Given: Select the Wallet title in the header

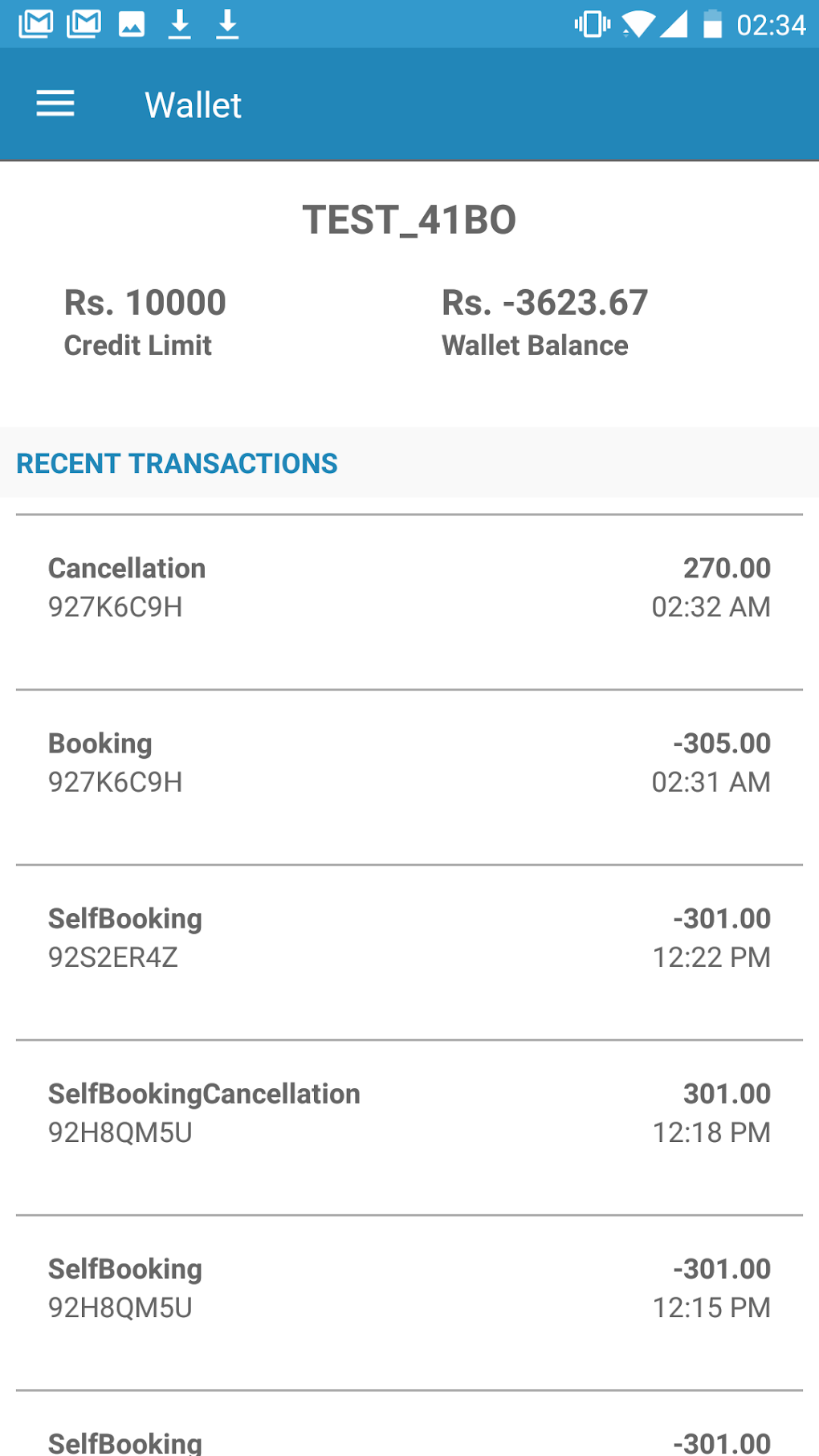Looking at the screenshot, I should [x=192, y=104].
